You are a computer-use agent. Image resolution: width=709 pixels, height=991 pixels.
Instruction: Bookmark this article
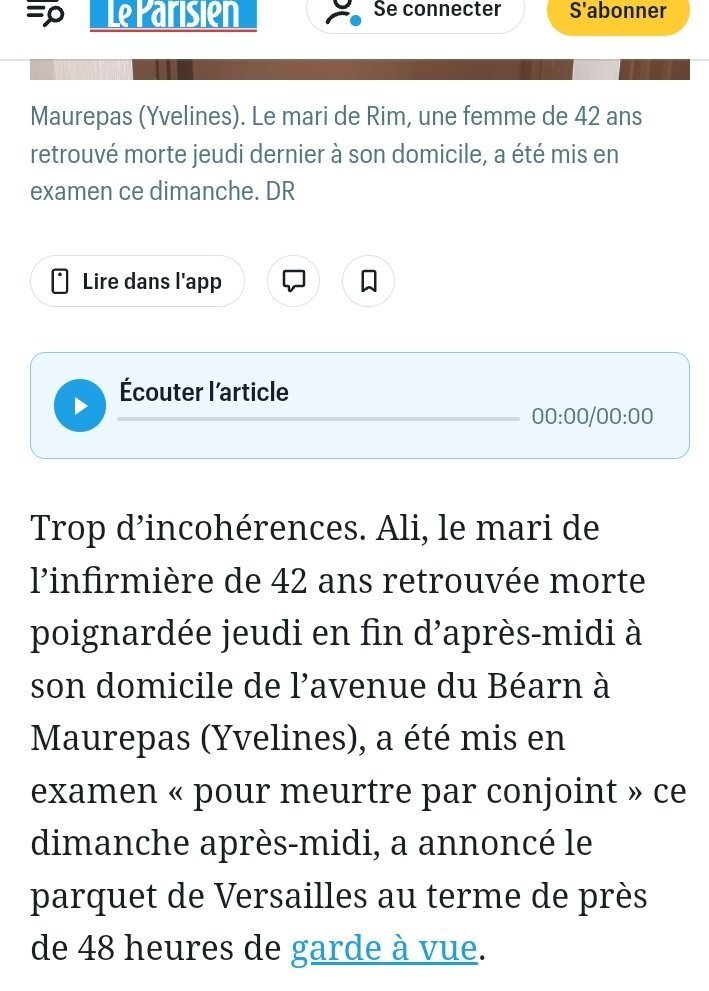pyautogui.click(x=368, y=281)
